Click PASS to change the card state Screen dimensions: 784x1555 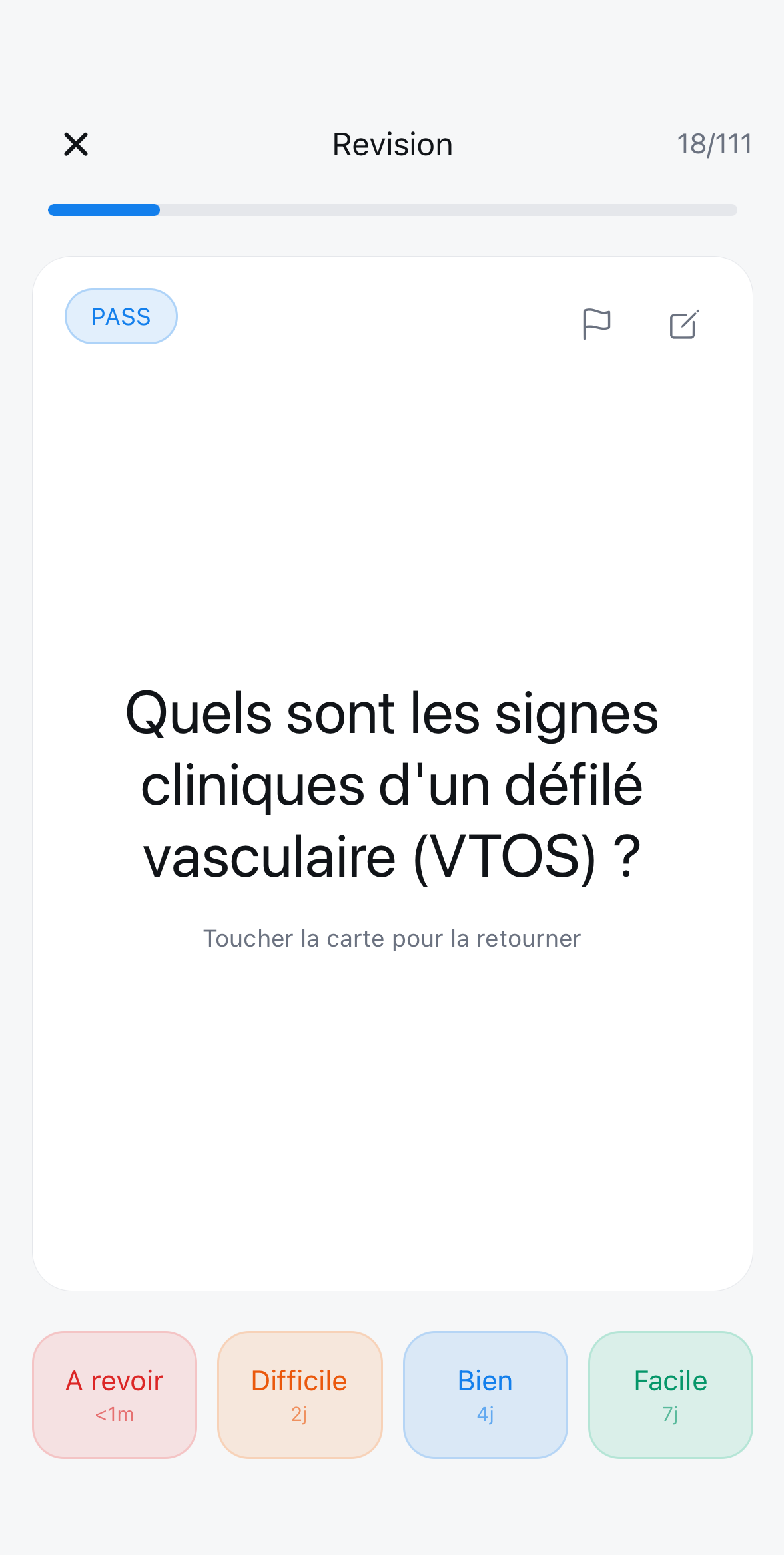[121, 316]
